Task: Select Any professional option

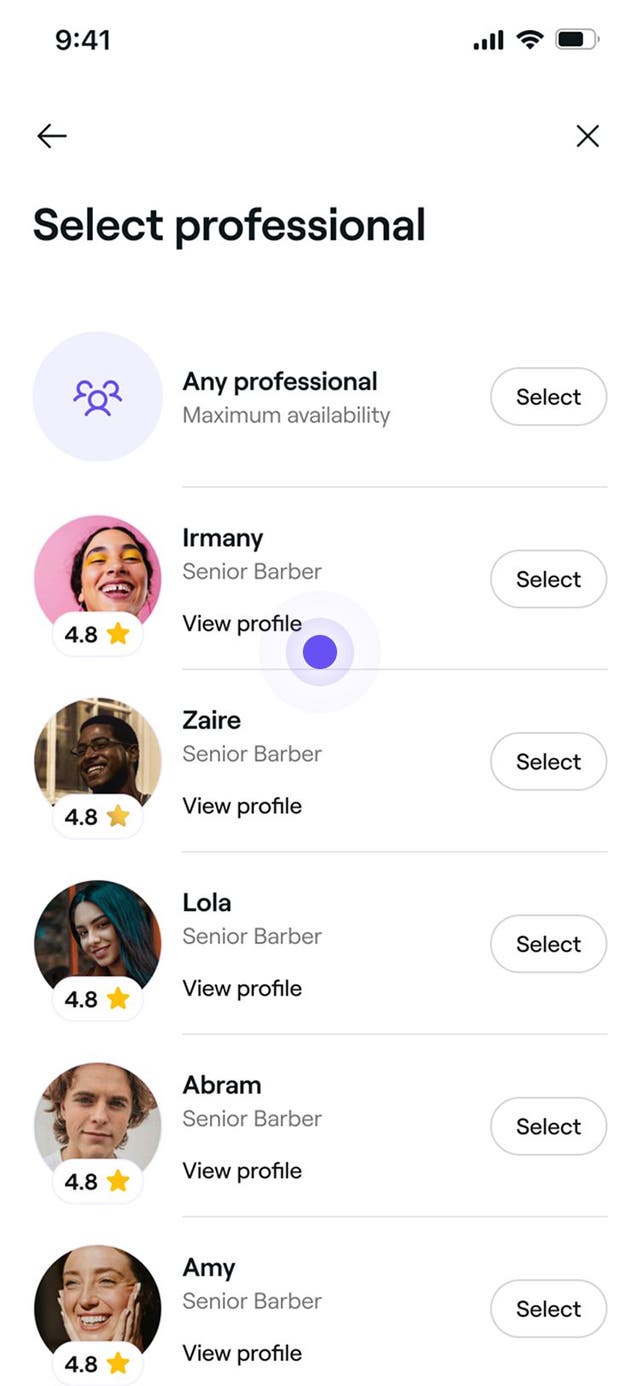Action: (x=548, y=397)
